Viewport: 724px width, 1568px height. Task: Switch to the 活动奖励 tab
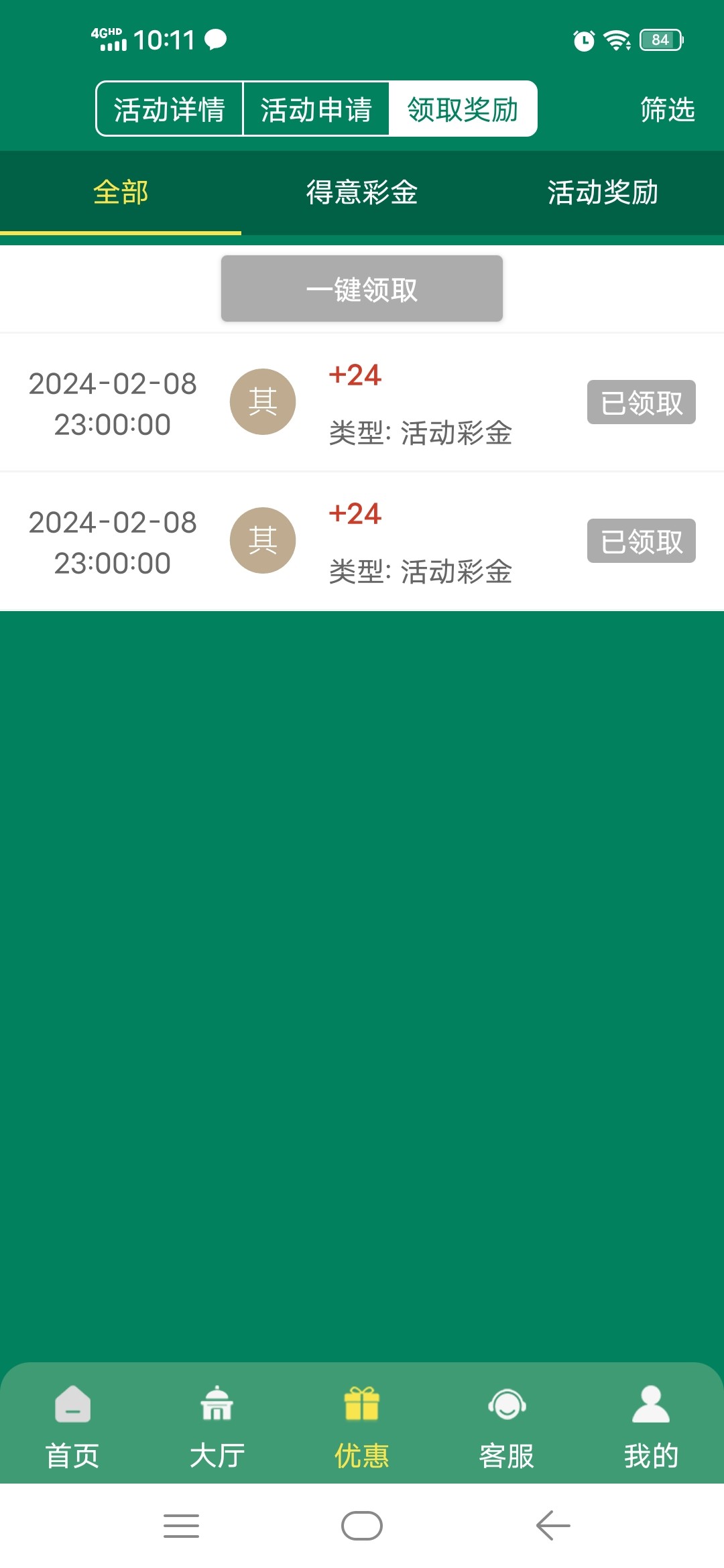pos(603,193)
